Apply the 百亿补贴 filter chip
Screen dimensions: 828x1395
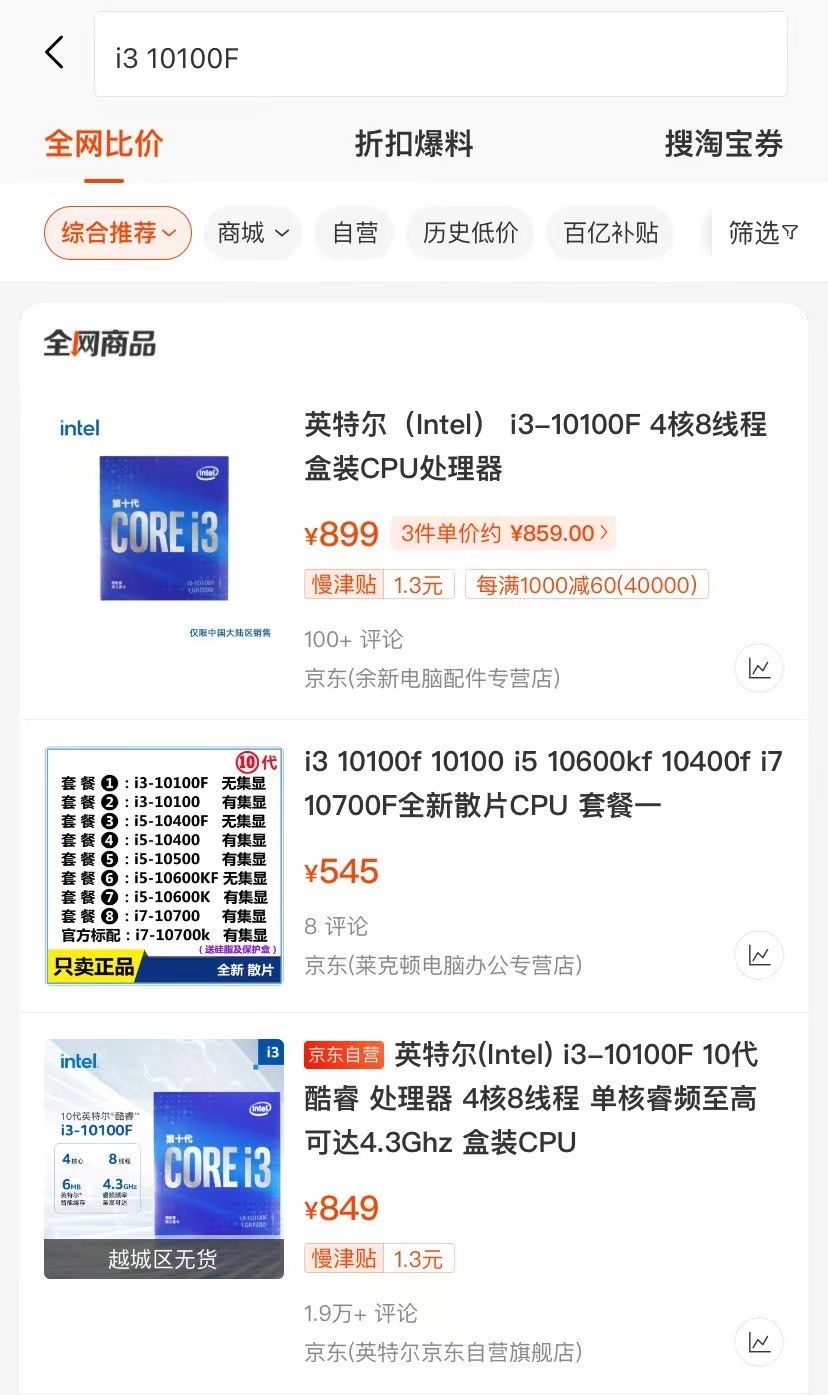click(x=611, y=233)
